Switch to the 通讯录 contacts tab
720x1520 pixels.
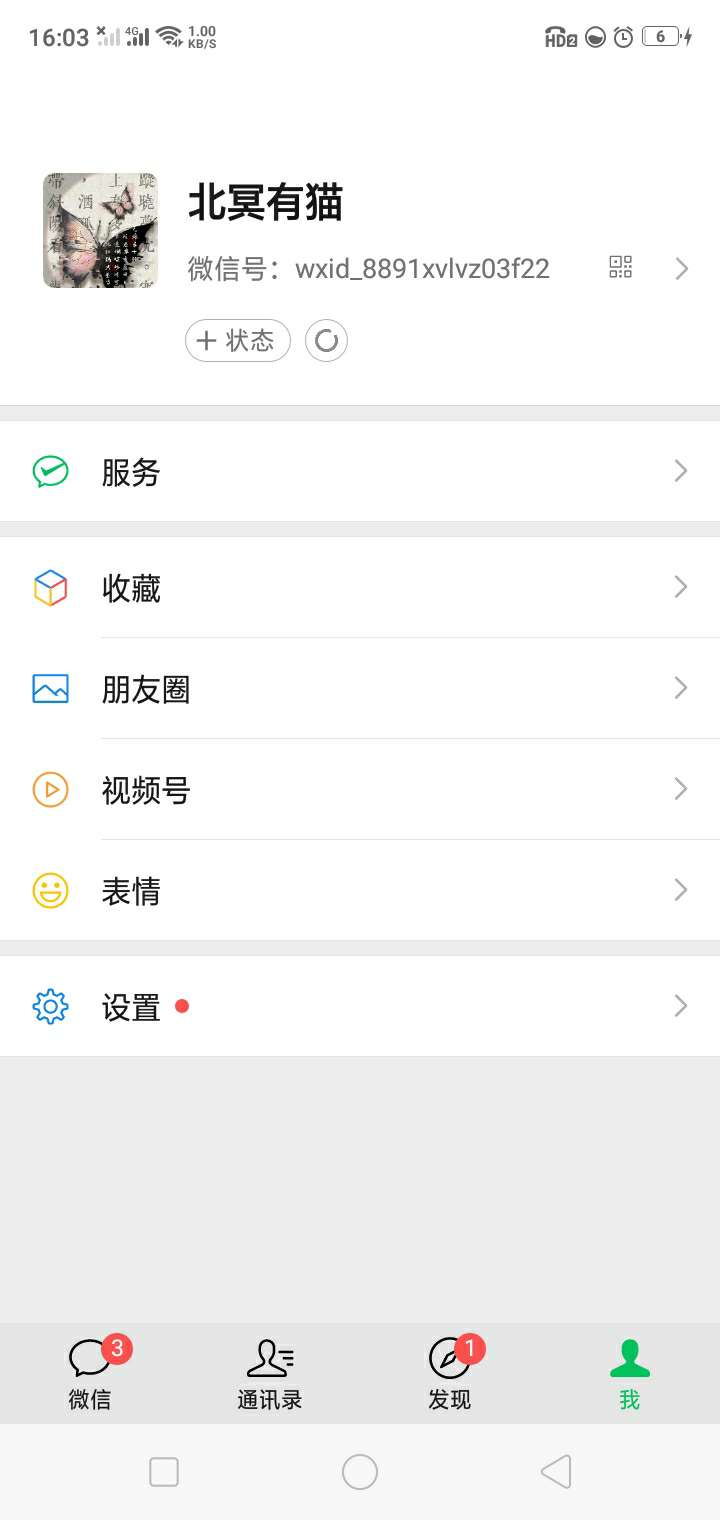pyautogui.click(x=270, y=1375)
